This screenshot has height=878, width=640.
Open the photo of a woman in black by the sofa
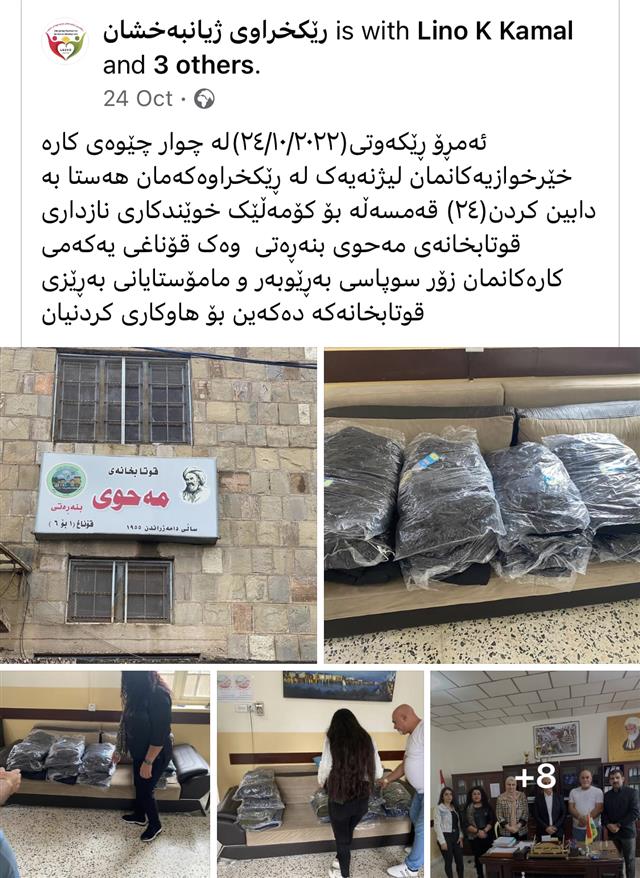(105, 773)
